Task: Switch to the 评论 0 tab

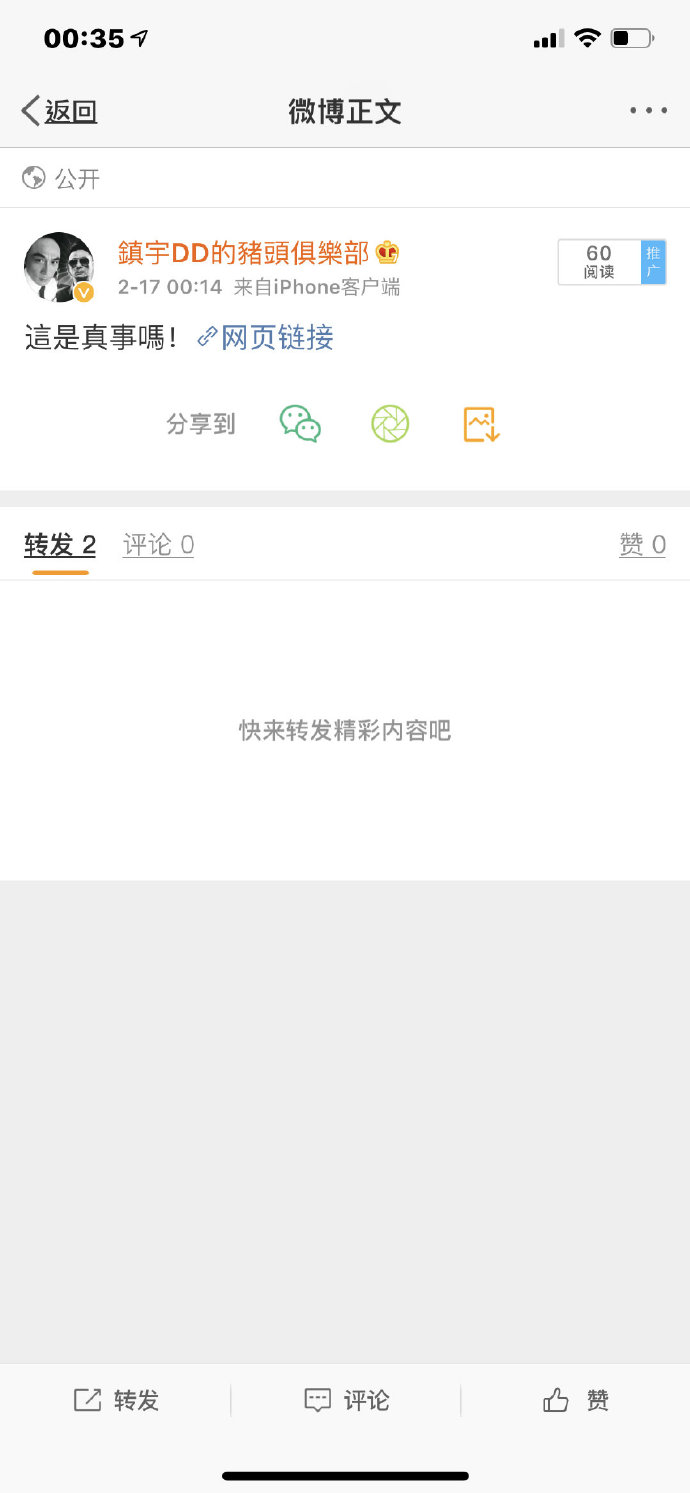Action: (158, 545)
